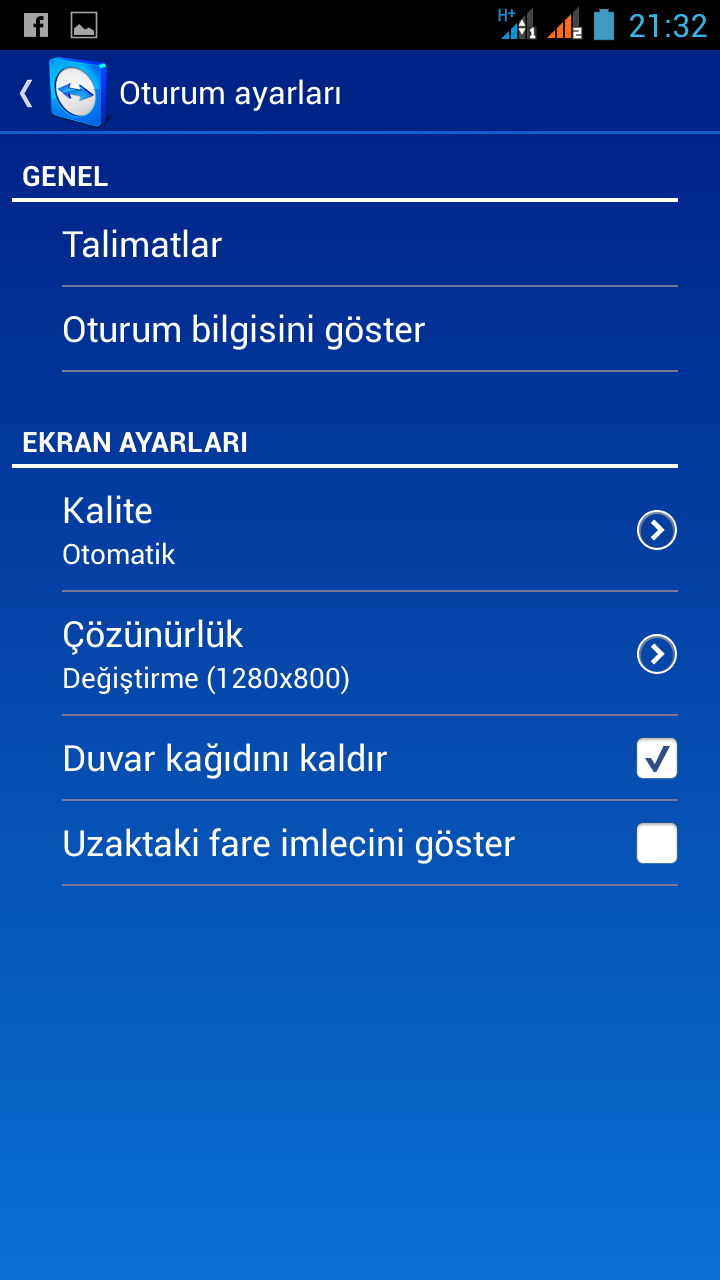
Task: Open the Kalite setting
Action: (370, 529)
